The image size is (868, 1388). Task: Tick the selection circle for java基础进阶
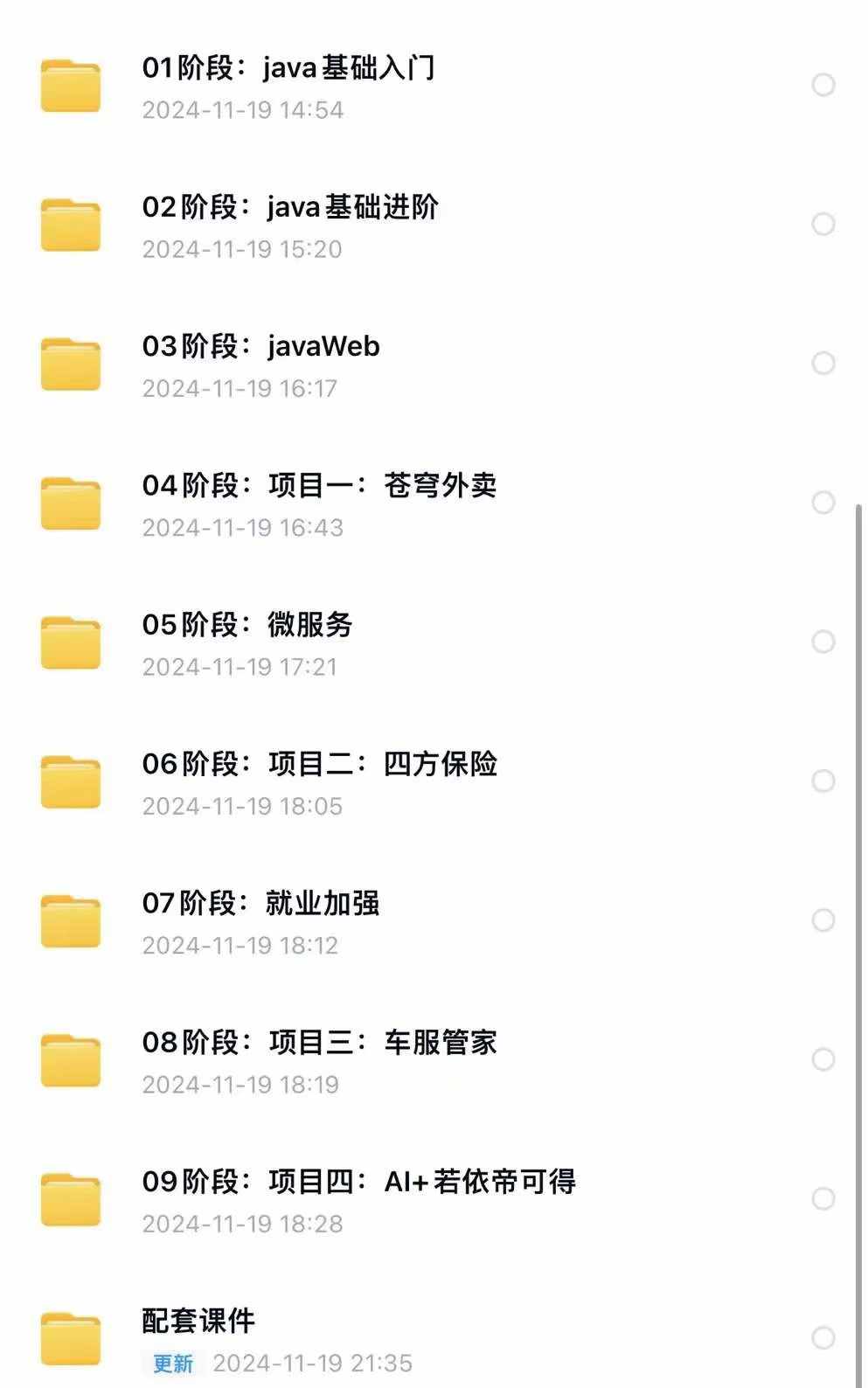[x=823, y=224]
